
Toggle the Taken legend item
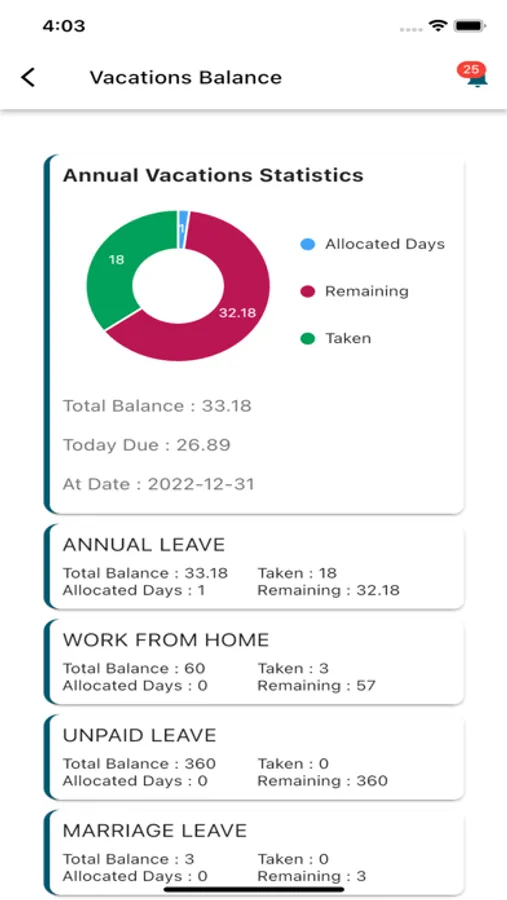[x=336, y=339]
